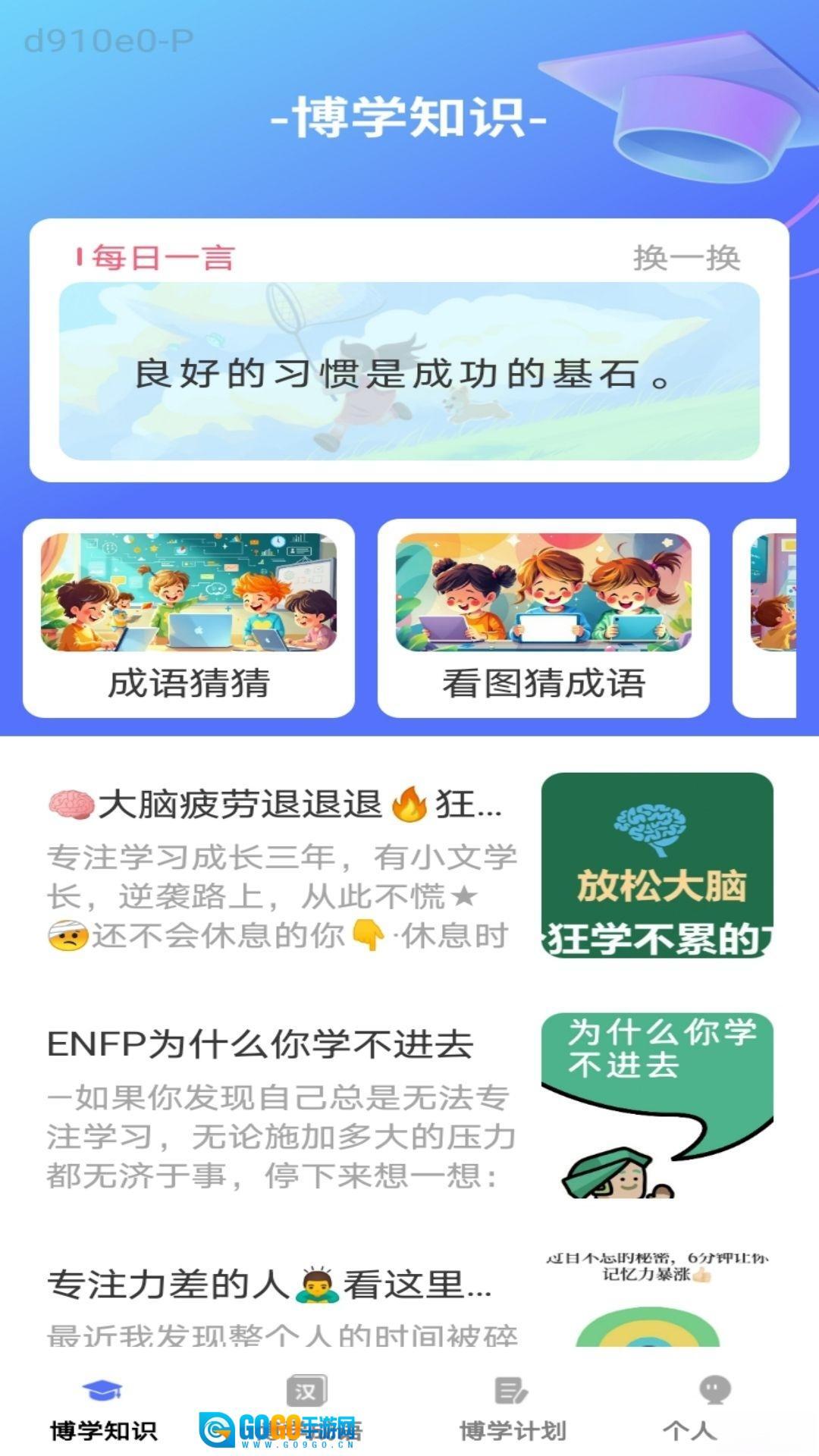
Task: Tap 换一换 to refresh the daily quote
Action: click(686, 258)
